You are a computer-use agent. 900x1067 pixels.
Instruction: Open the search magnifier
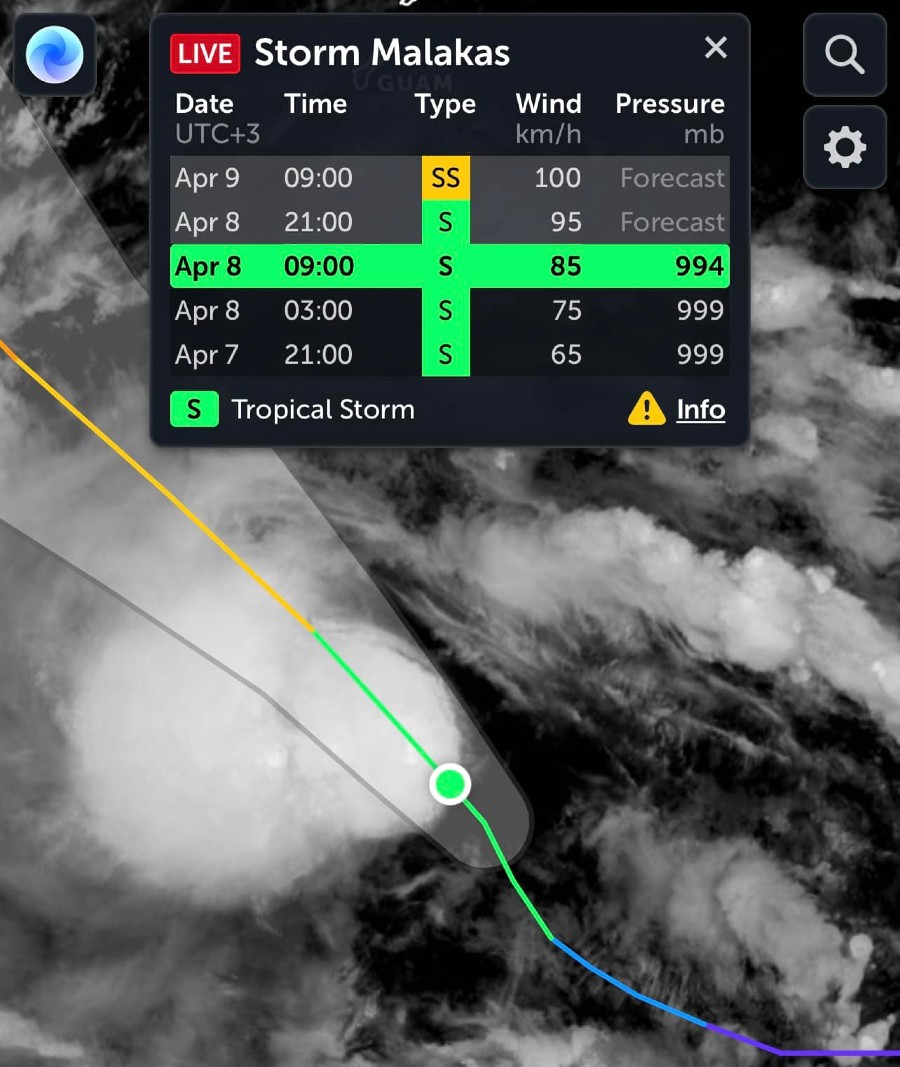[x=845, y=55]
